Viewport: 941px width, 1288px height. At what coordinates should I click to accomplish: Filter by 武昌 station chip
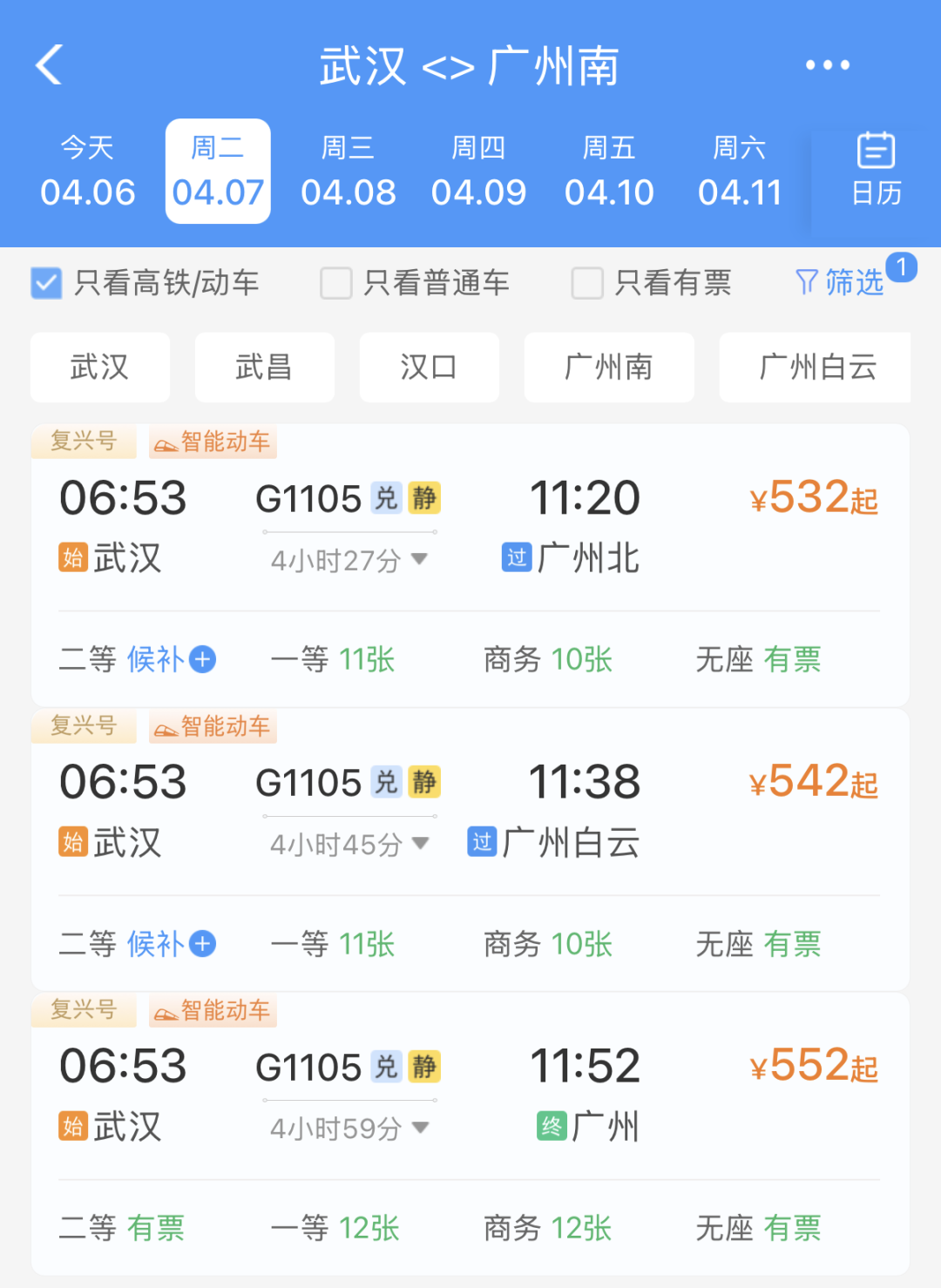(264, 368)
